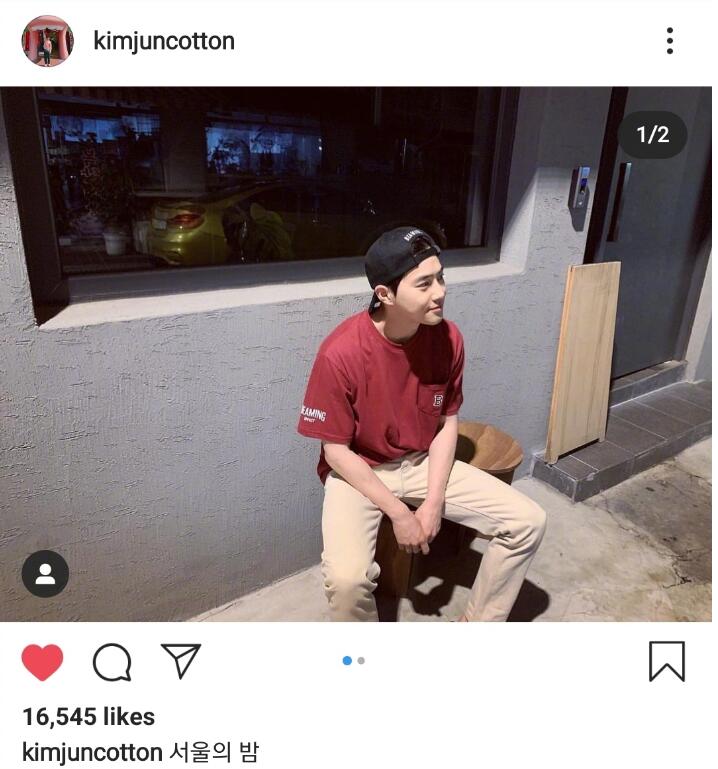Image resolution: width=718 pixels, height=769 pixels.
Task: Show tagged people on the photo
Action: click(x=45, y=574)
